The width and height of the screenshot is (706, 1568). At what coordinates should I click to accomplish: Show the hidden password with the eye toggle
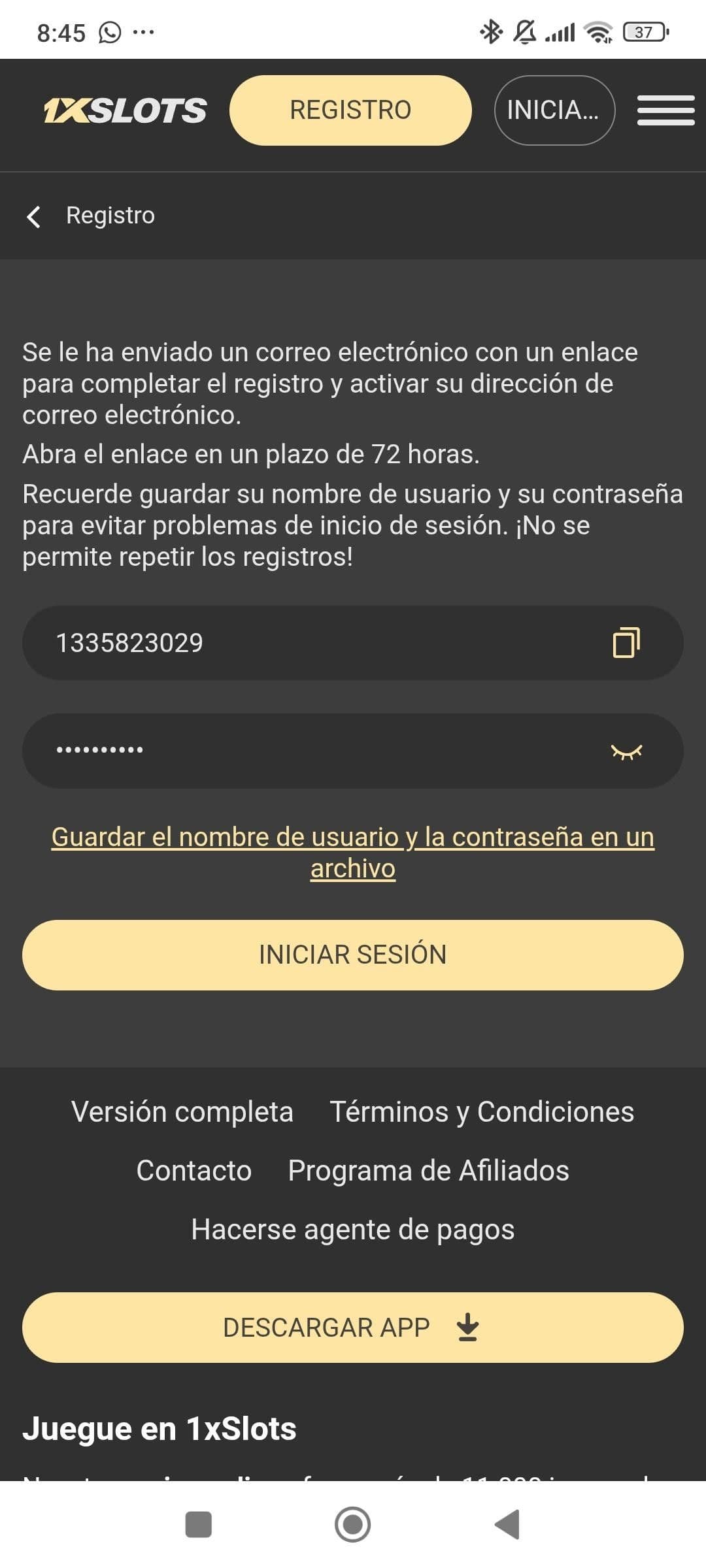point(626,751)
